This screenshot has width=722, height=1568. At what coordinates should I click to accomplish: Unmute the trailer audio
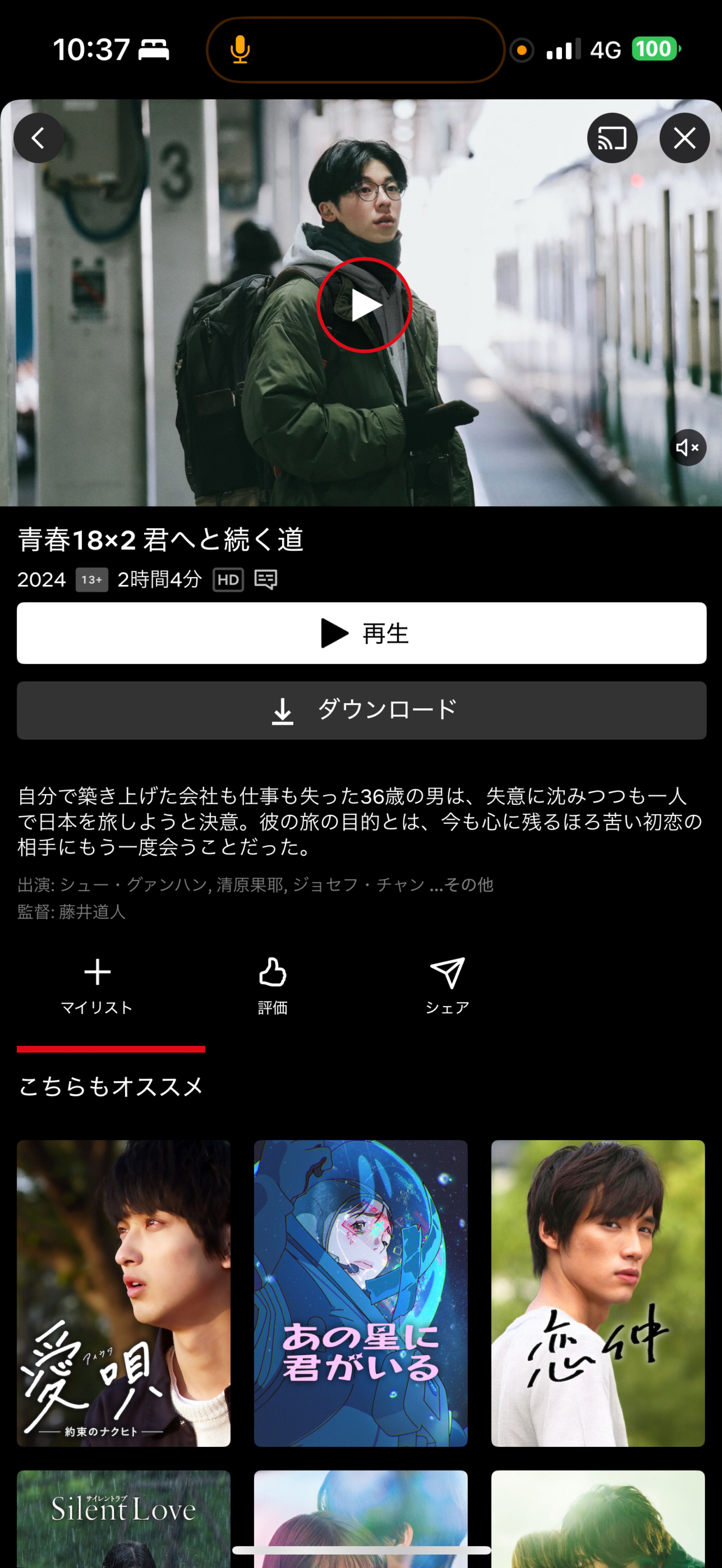click(x=687, y=447)
